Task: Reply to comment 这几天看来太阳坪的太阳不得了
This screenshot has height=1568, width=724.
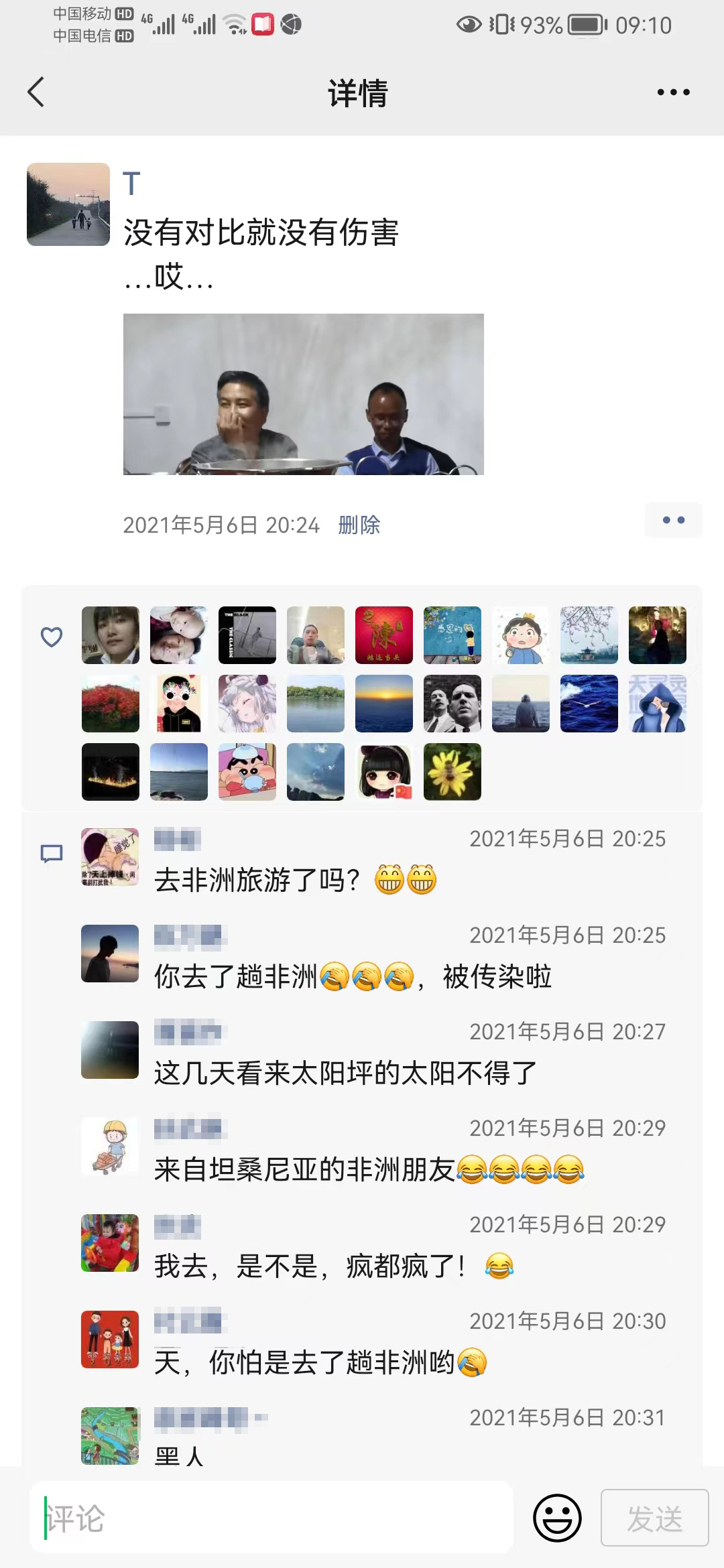Action: (x=345, y=1073)
